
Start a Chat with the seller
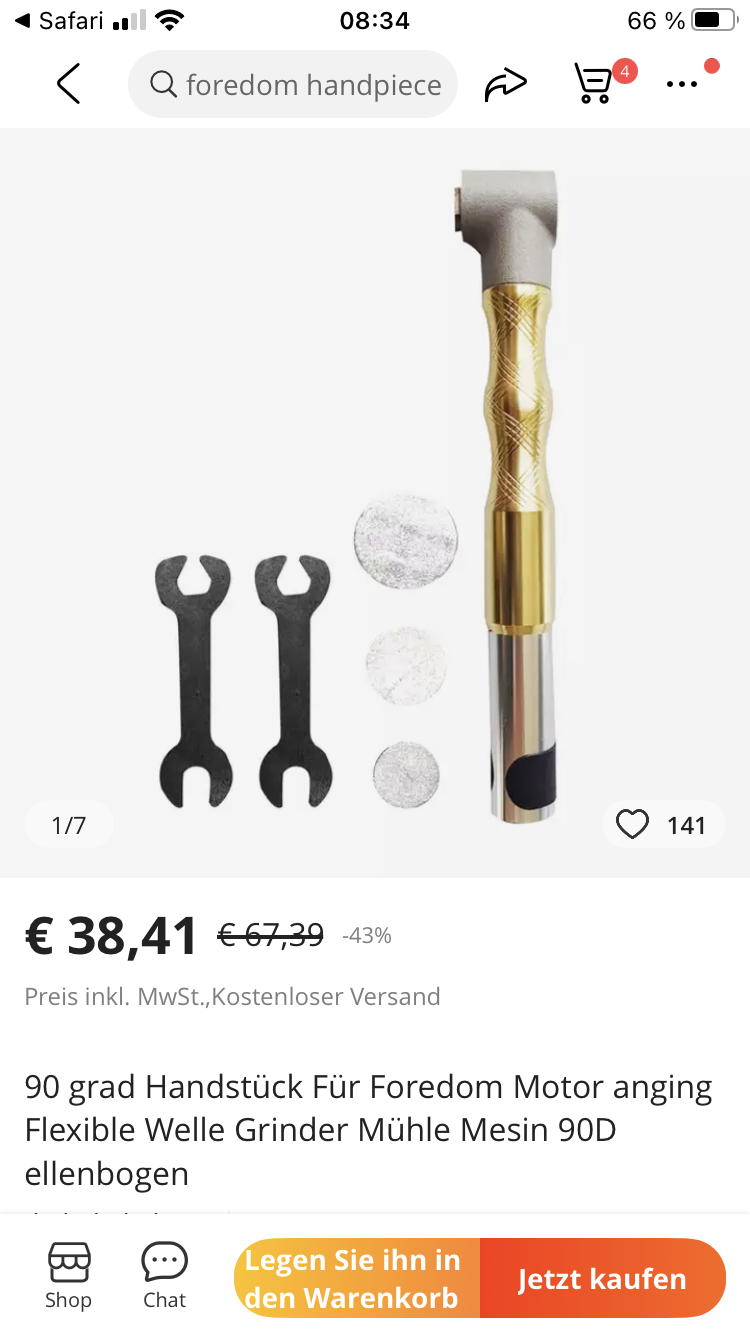pos(164,1276)
